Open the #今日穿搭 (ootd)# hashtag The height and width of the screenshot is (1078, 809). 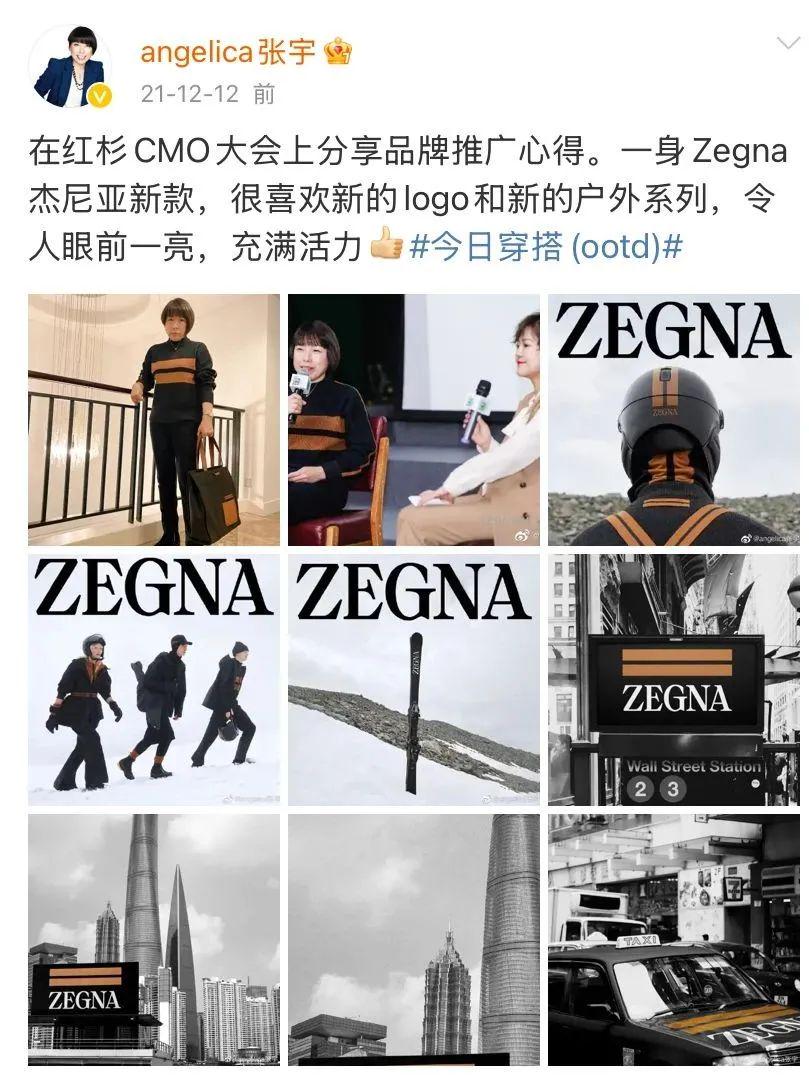click(x=546, y=247)
